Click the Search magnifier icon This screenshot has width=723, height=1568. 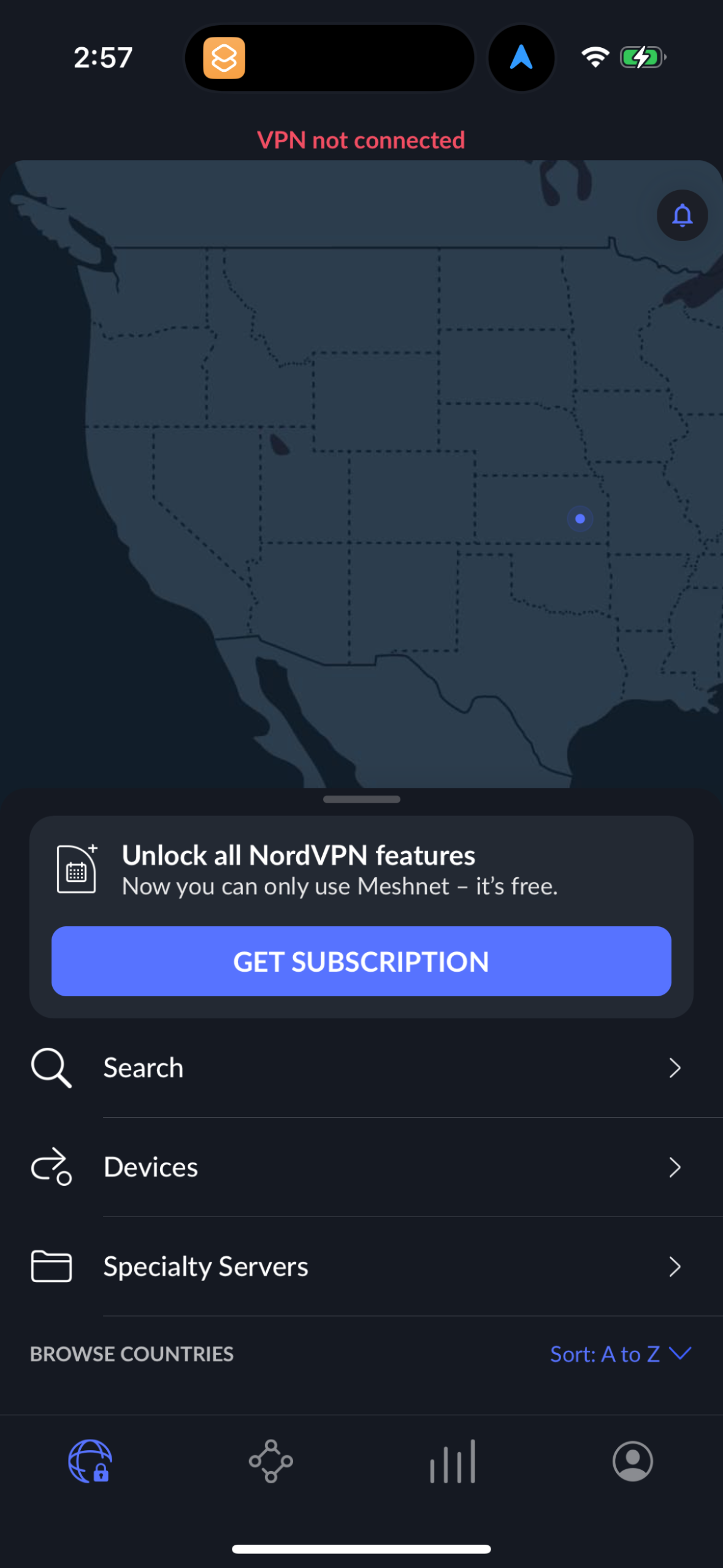[51, 1067]
